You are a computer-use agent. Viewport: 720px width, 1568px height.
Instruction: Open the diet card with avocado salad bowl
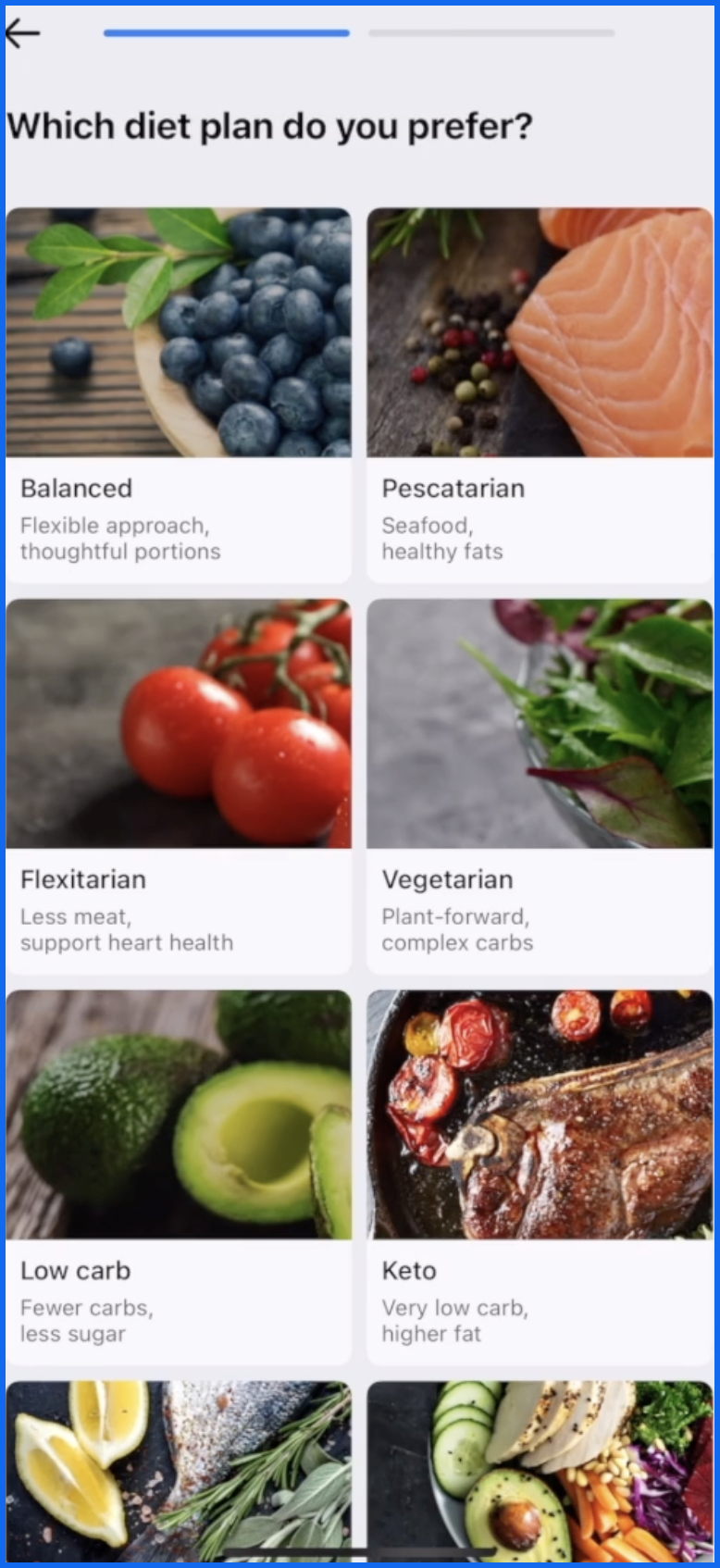click(x=540, y=1470)
